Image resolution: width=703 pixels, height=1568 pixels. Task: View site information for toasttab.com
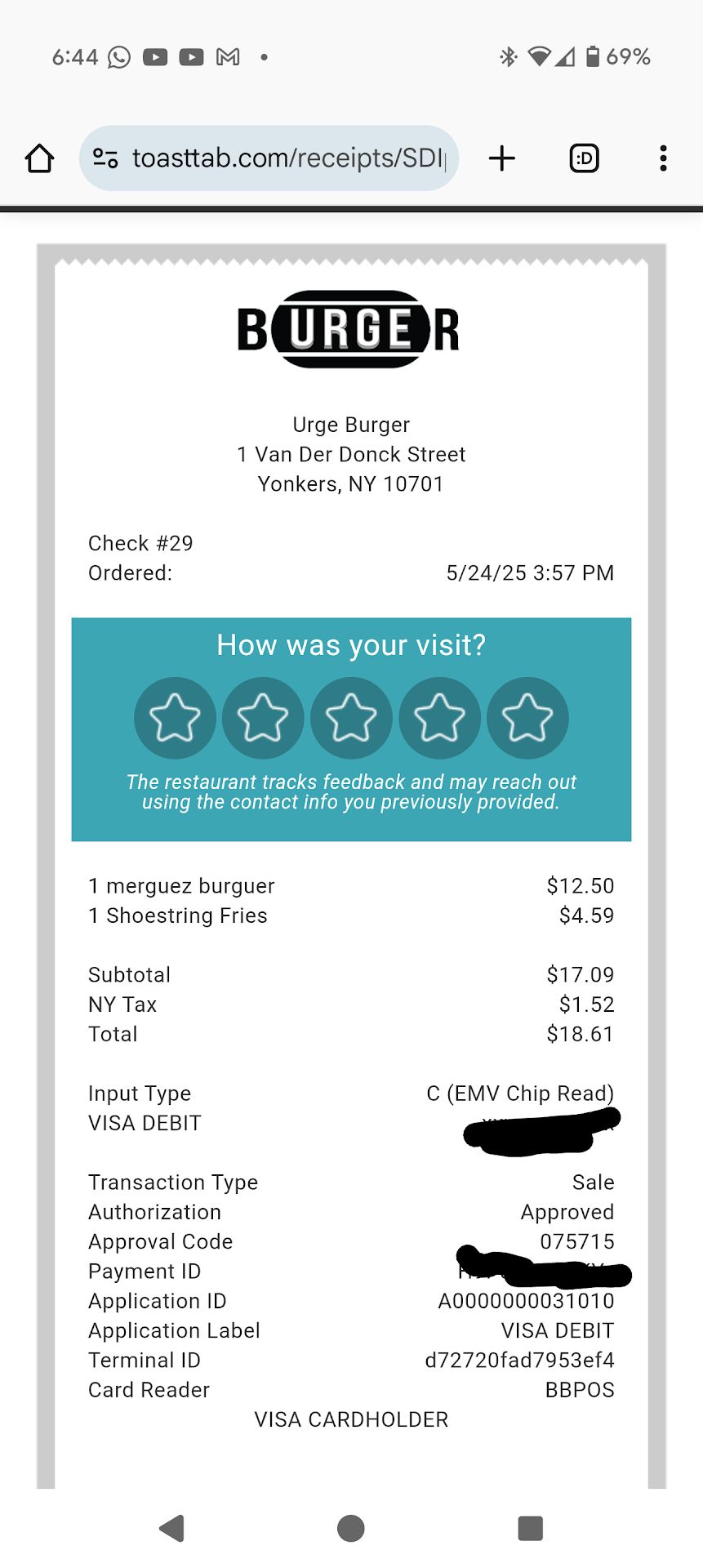[x=105, y=158]
